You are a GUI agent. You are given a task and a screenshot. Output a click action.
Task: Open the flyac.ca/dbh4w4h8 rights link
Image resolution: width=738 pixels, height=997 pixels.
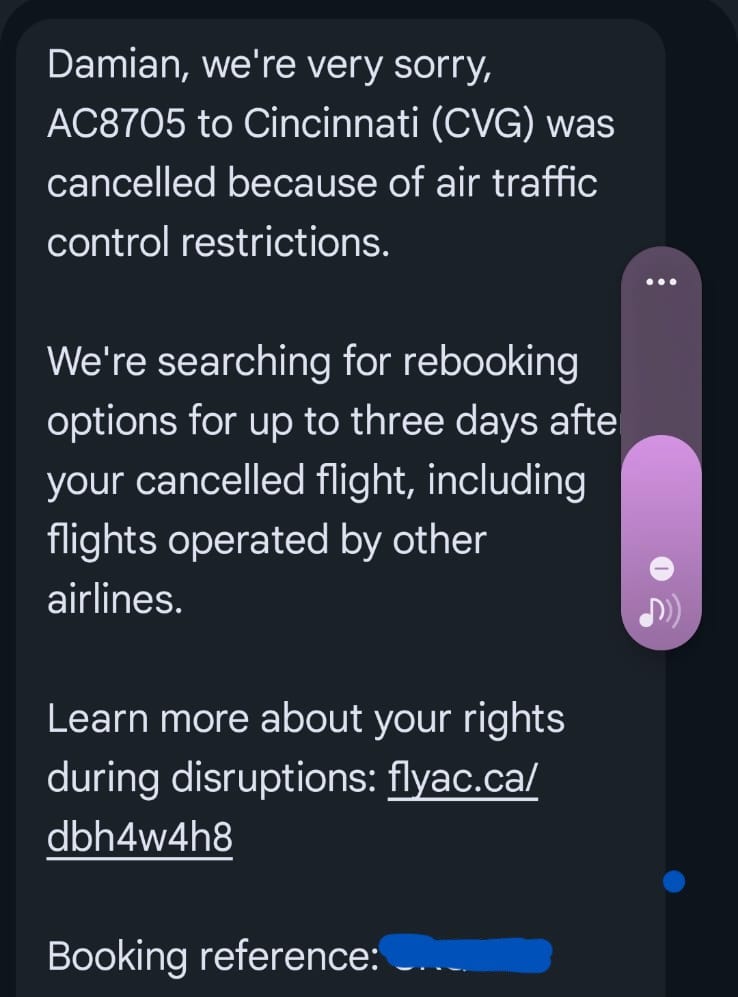tap(462, 779)
